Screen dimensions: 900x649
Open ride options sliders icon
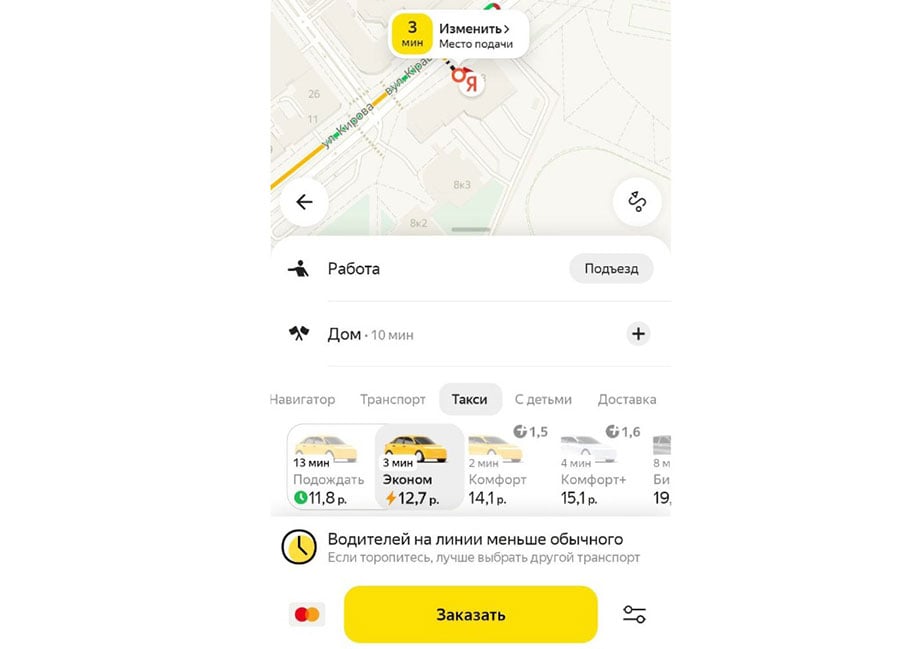pos(634,614)
